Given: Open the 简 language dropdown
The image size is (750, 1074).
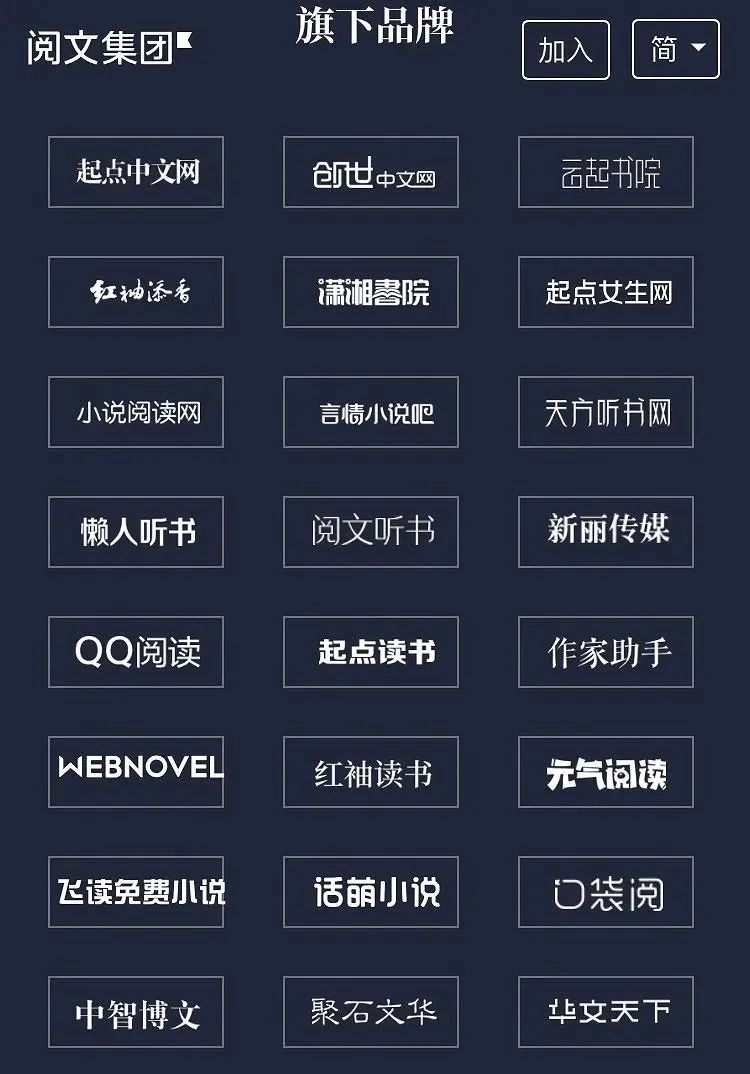Looking at the screenshot, I should [x=675, y=49].
